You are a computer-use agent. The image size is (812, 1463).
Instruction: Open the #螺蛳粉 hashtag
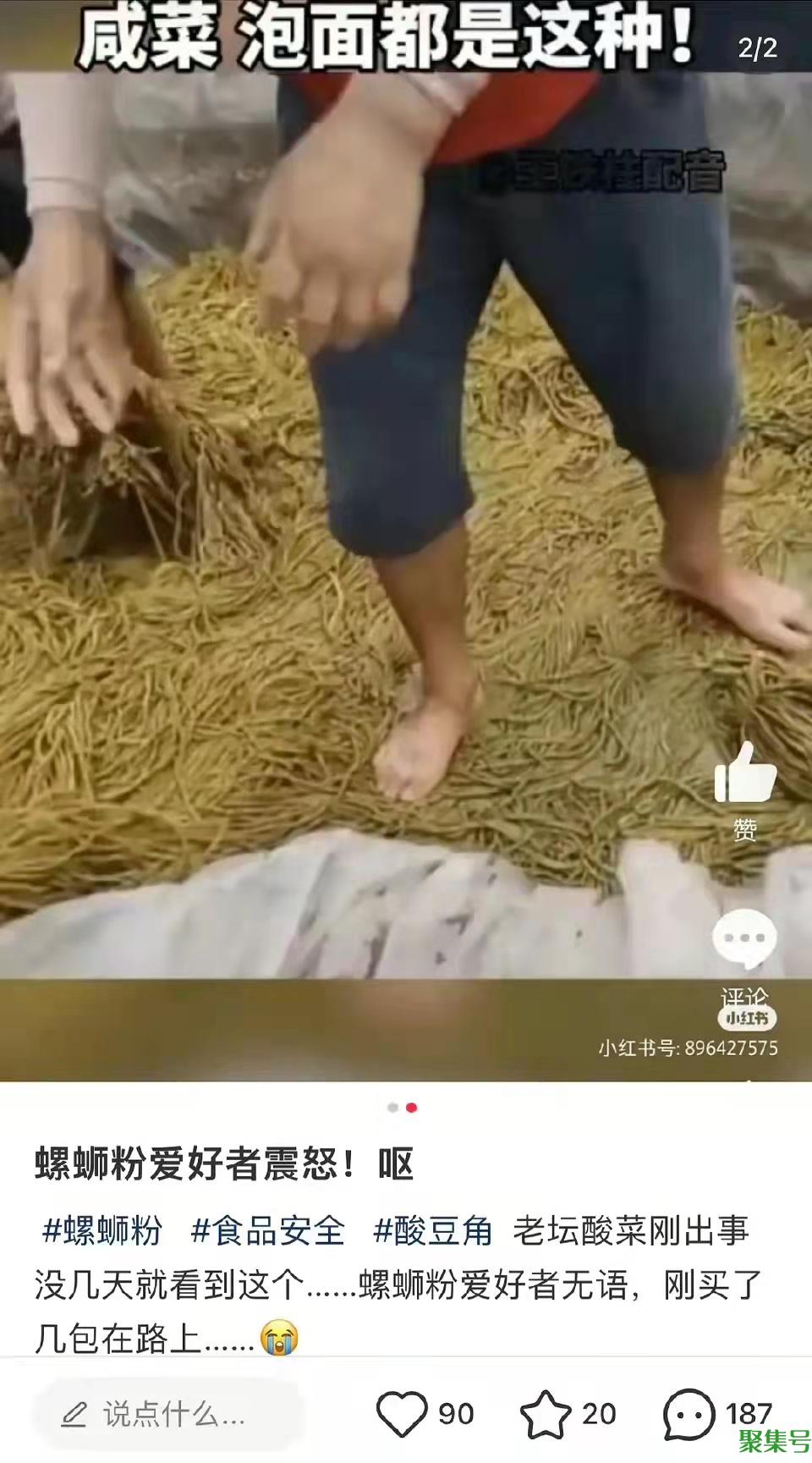pos(102,1230)
